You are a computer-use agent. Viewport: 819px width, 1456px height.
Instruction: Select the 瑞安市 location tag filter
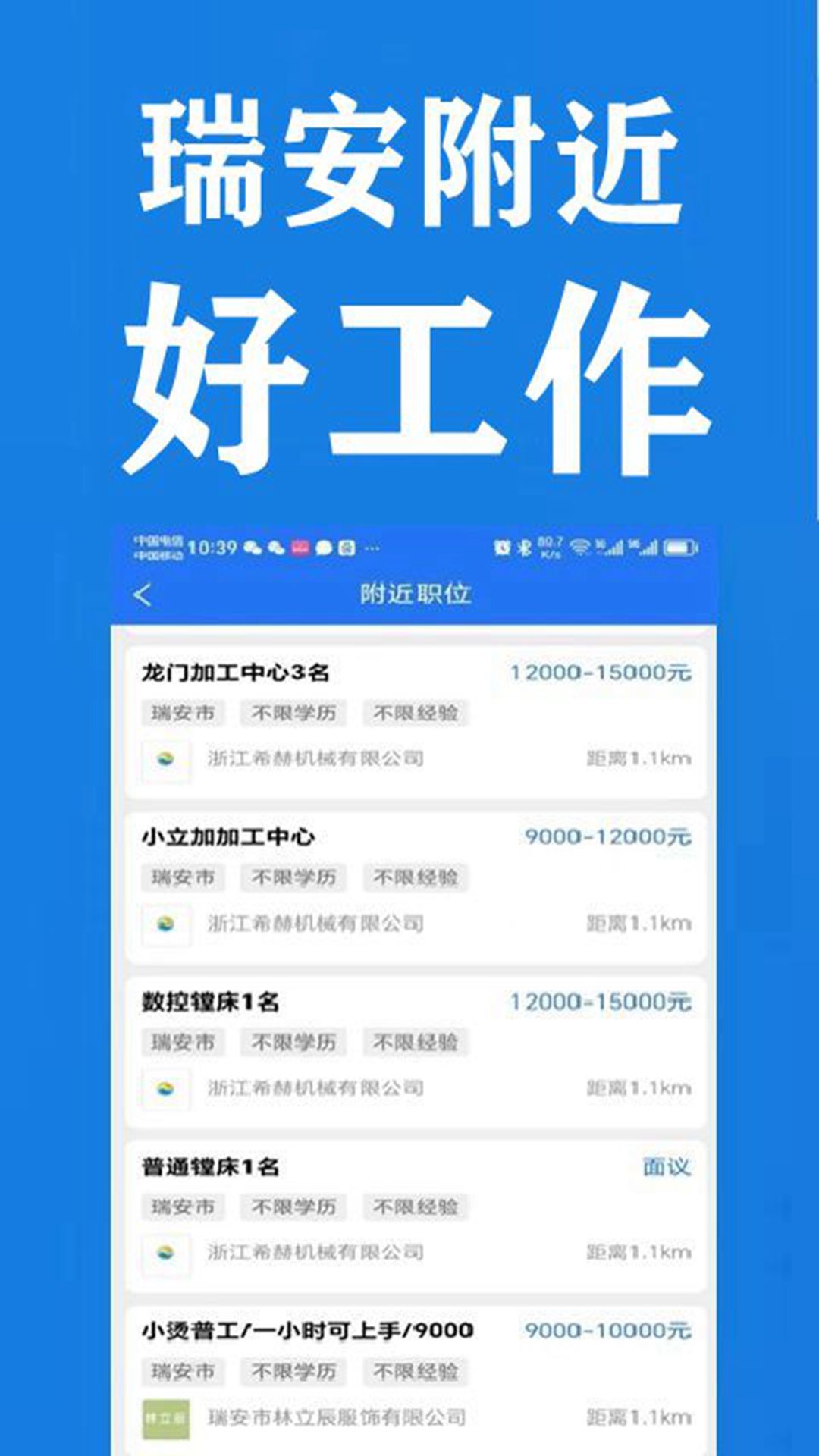tap(183, 712)
